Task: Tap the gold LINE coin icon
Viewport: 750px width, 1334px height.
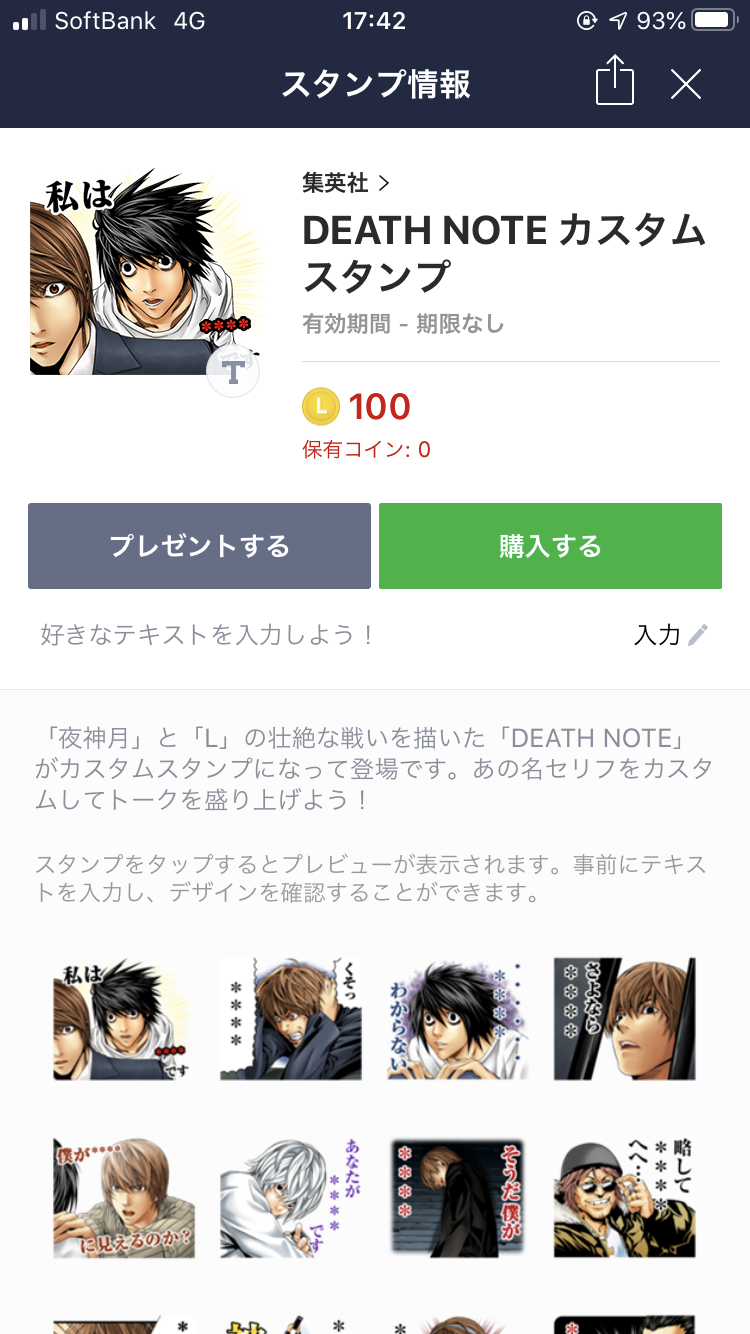Action: click(x=322, y=407)
